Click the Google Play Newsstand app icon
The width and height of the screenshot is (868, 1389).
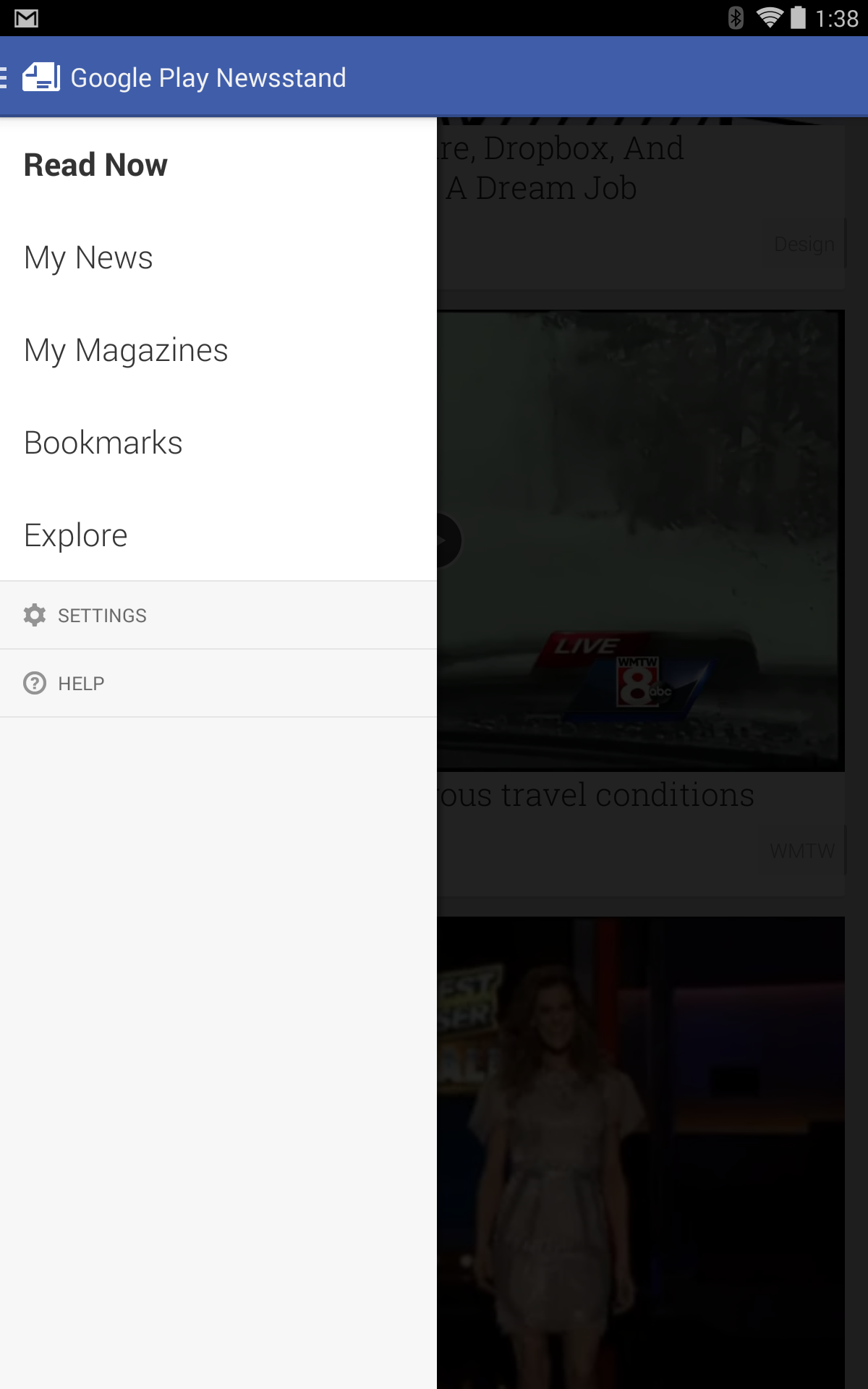click(x=40, y=77)
